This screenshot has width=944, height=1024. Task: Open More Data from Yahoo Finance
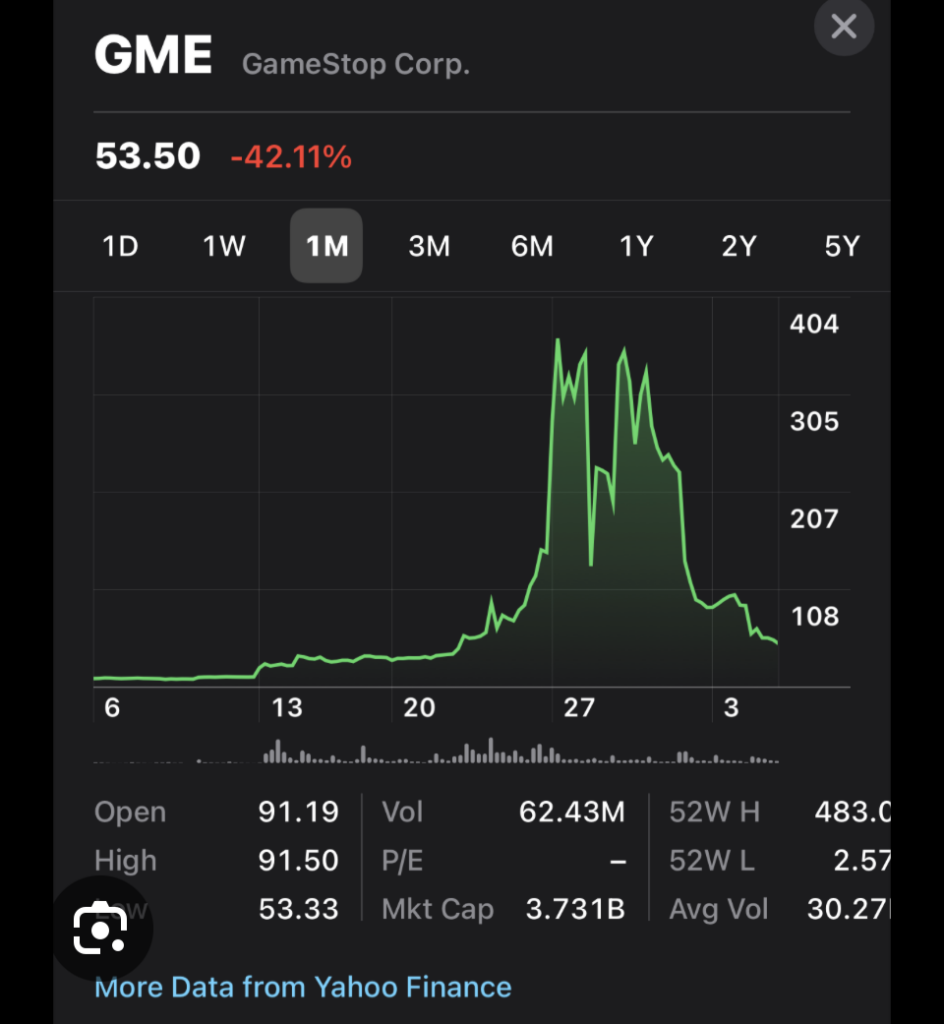(x=302, y=987)
